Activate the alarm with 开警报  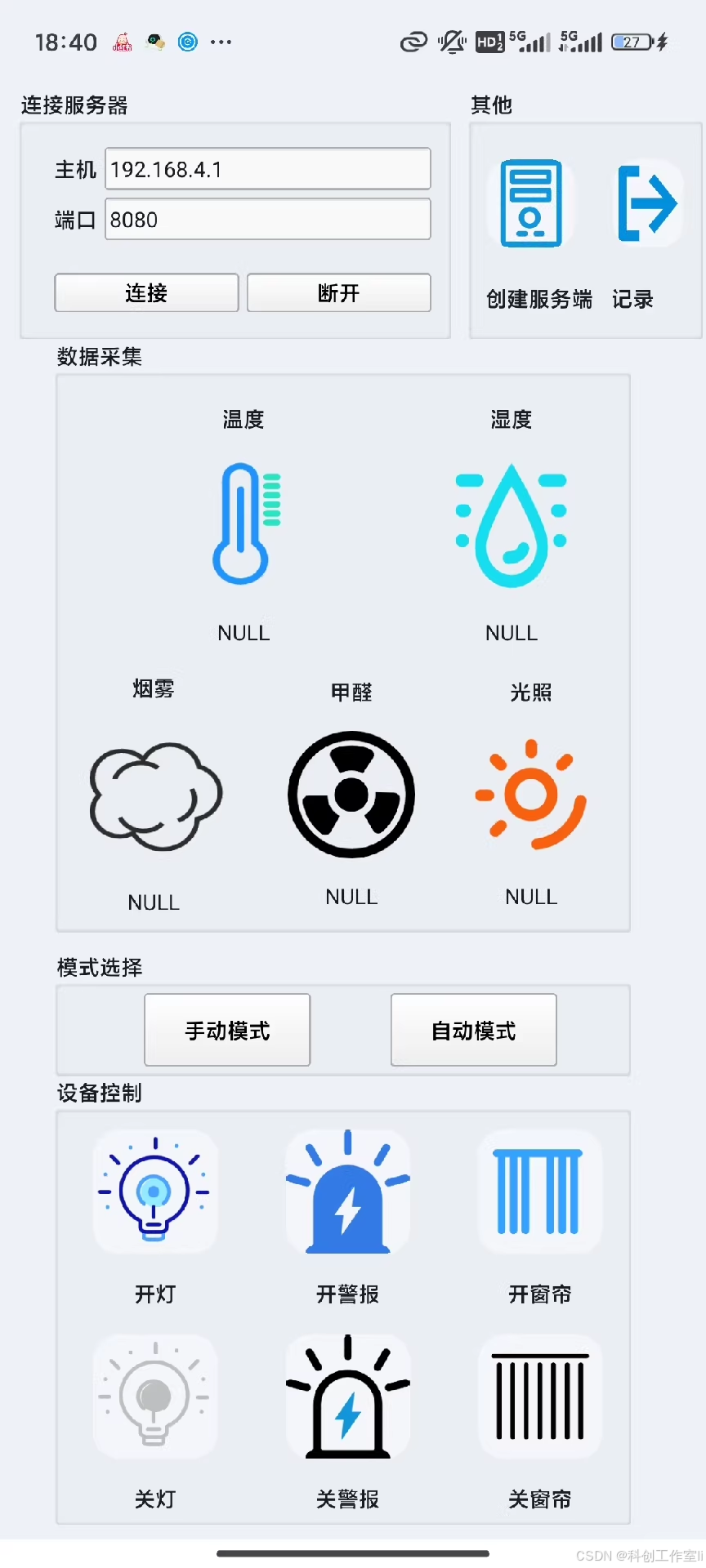point(348,1192)
